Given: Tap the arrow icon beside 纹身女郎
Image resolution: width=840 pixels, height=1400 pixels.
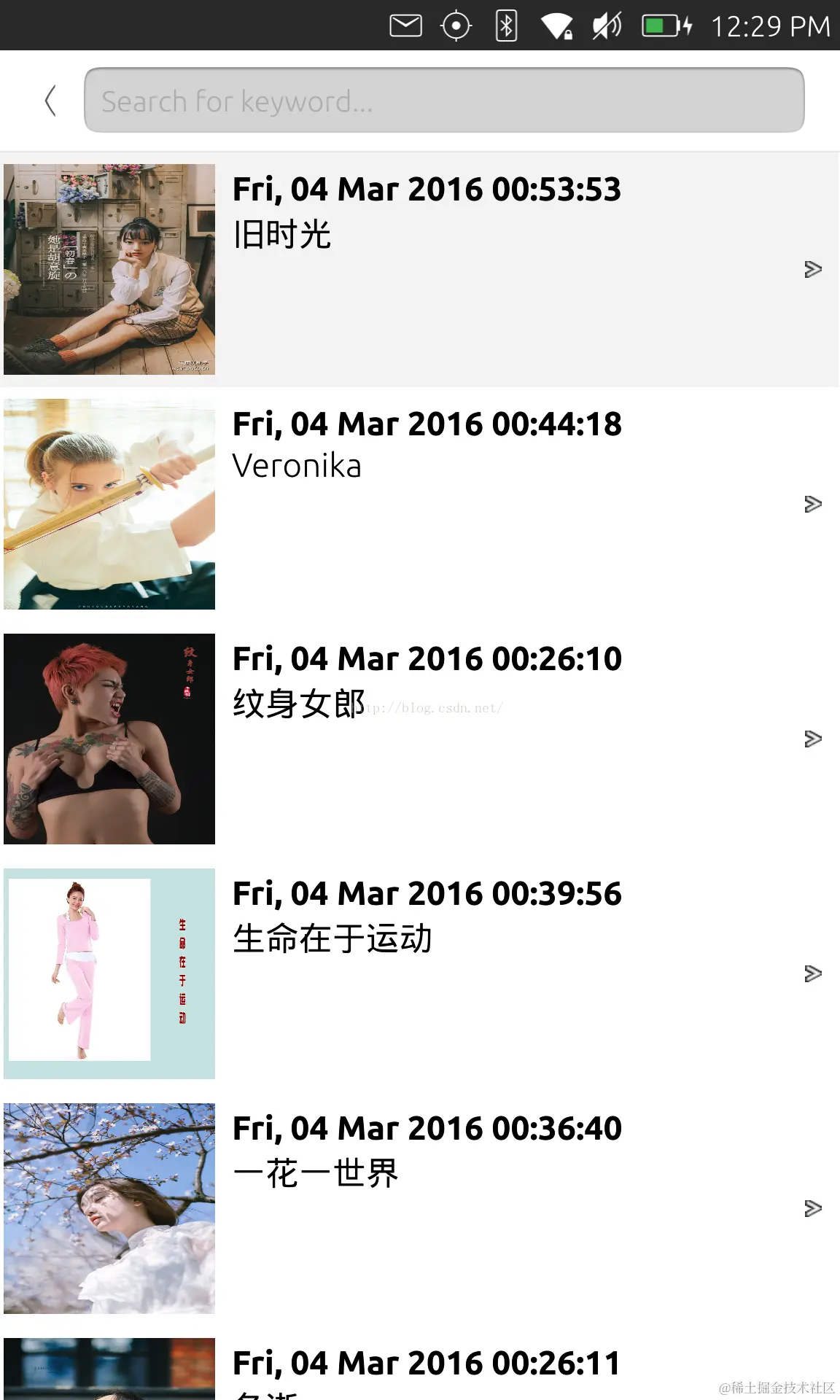Looking at the screenshot, I should click(812, 739).
